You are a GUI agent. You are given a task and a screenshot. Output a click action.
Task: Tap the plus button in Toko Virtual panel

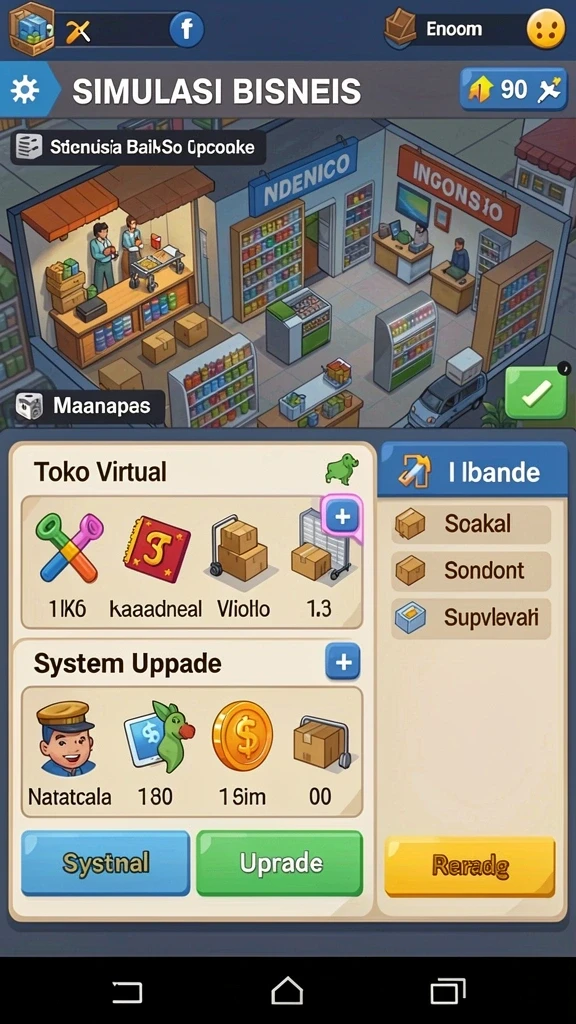click(x=342, y=517)
